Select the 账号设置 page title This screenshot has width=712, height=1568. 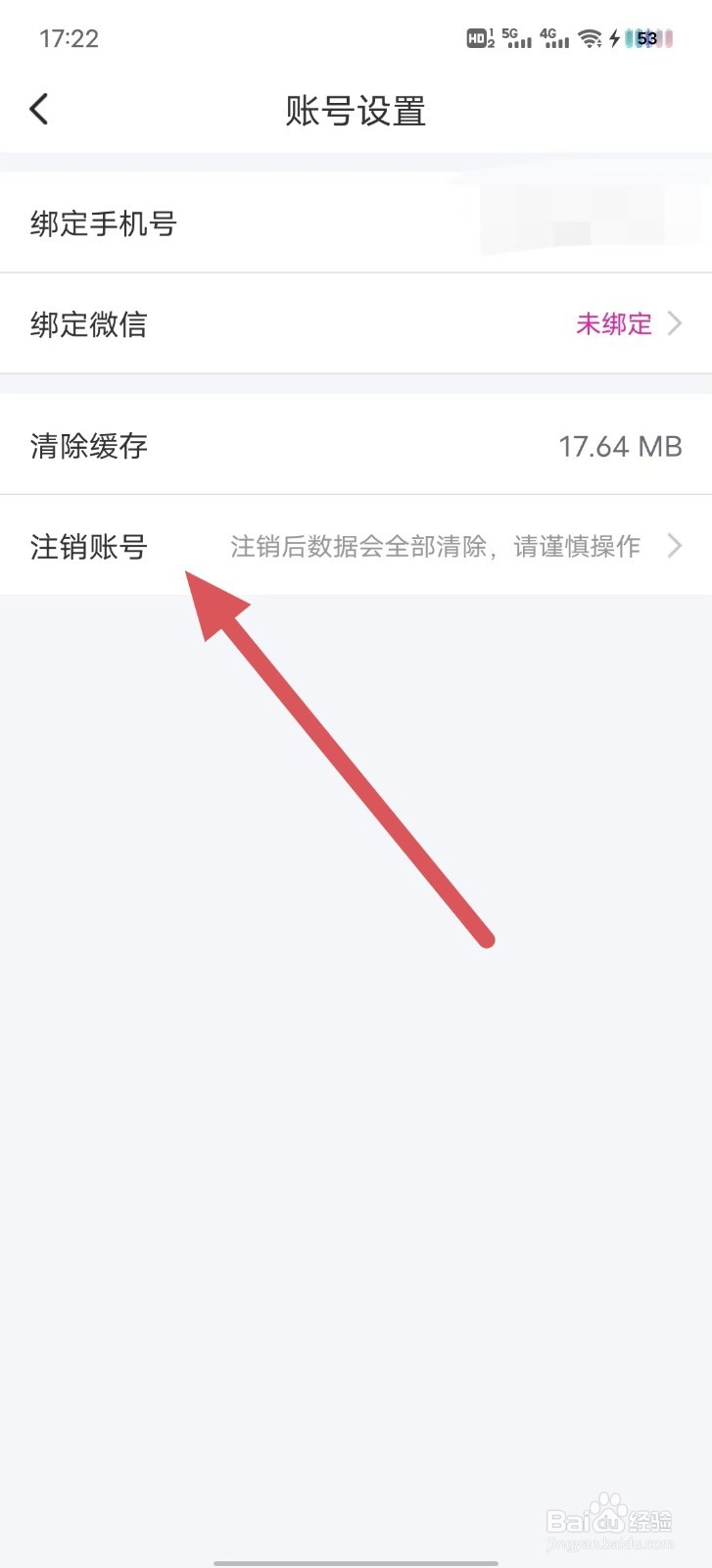tap(356, 112)
